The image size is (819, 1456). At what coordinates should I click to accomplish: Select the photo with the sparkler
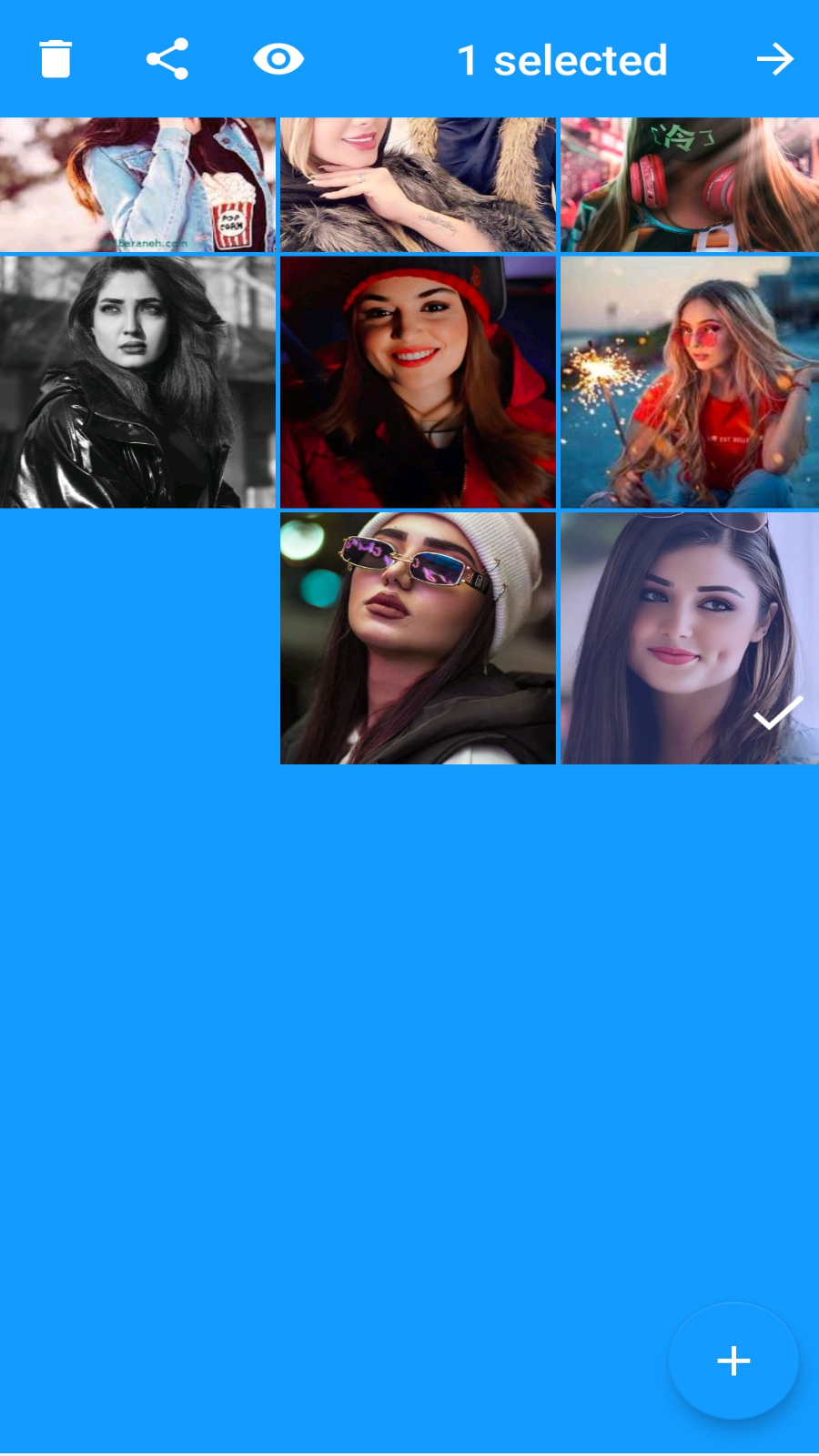tap(689, 381)
